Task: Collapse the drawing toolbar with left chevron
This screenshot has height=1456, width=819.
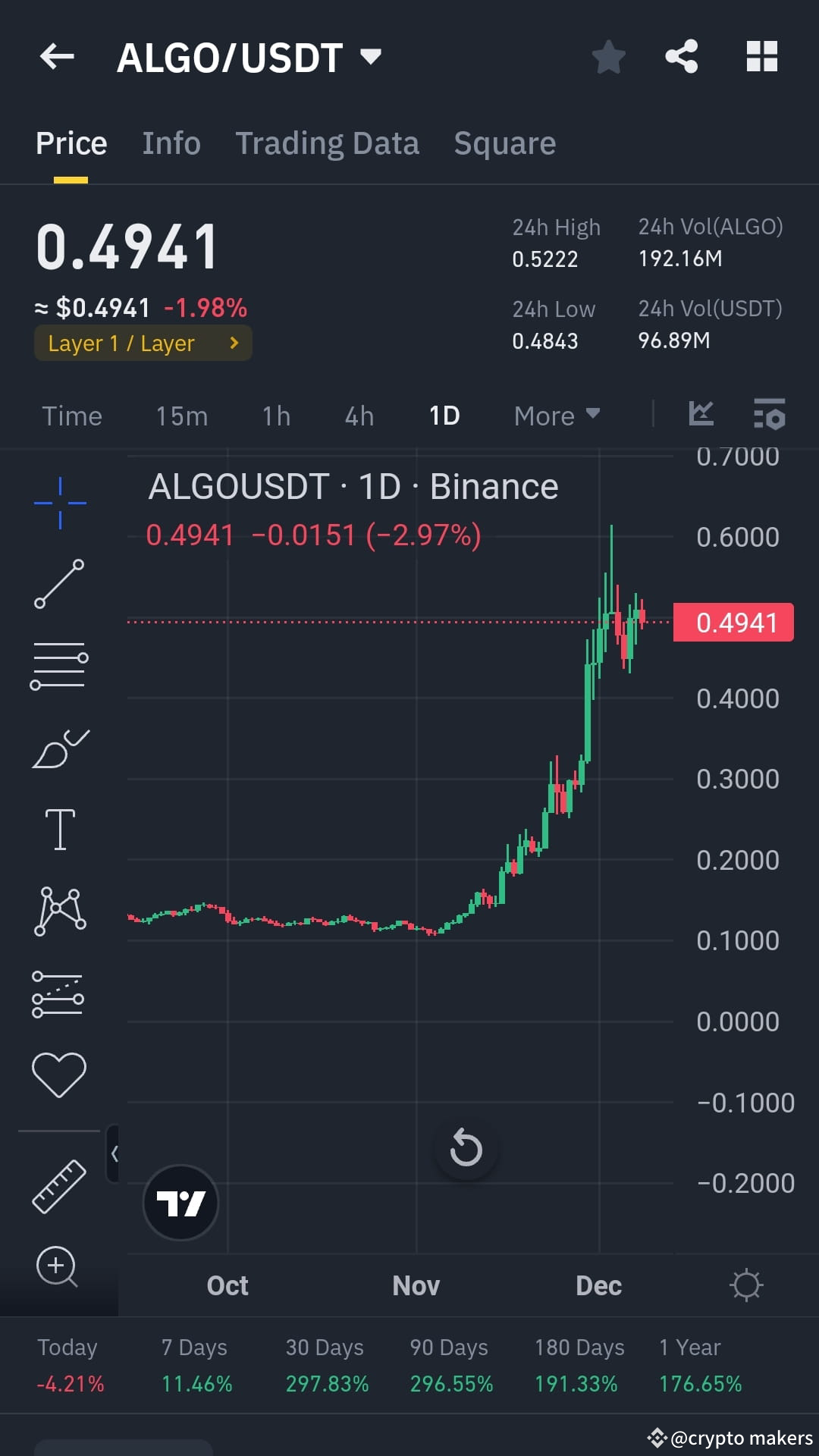Action: [115, 1151]
